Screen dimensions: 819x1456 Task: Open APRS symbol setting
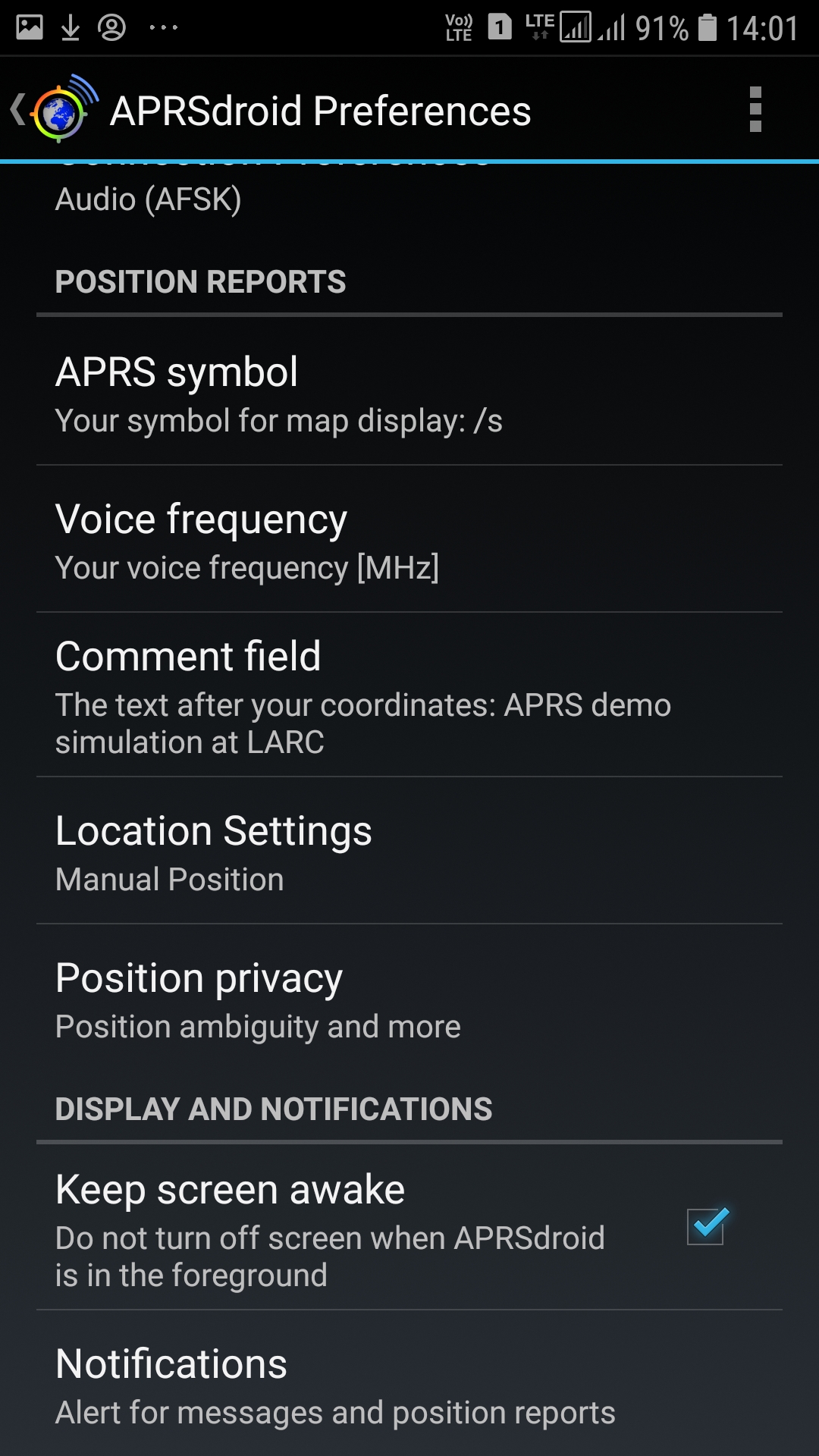tap(409, 393)
